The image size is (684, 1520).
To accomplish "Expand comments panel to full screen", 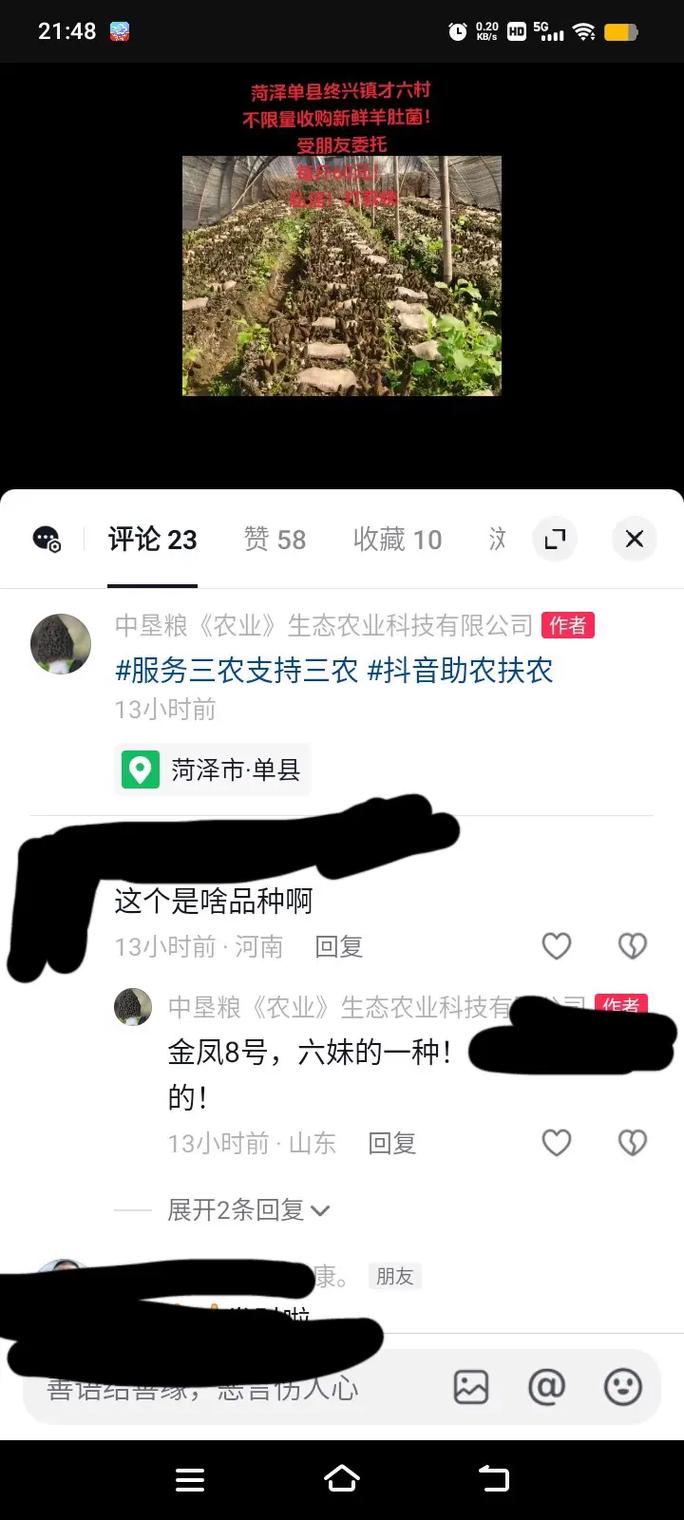I will point(554,539).
